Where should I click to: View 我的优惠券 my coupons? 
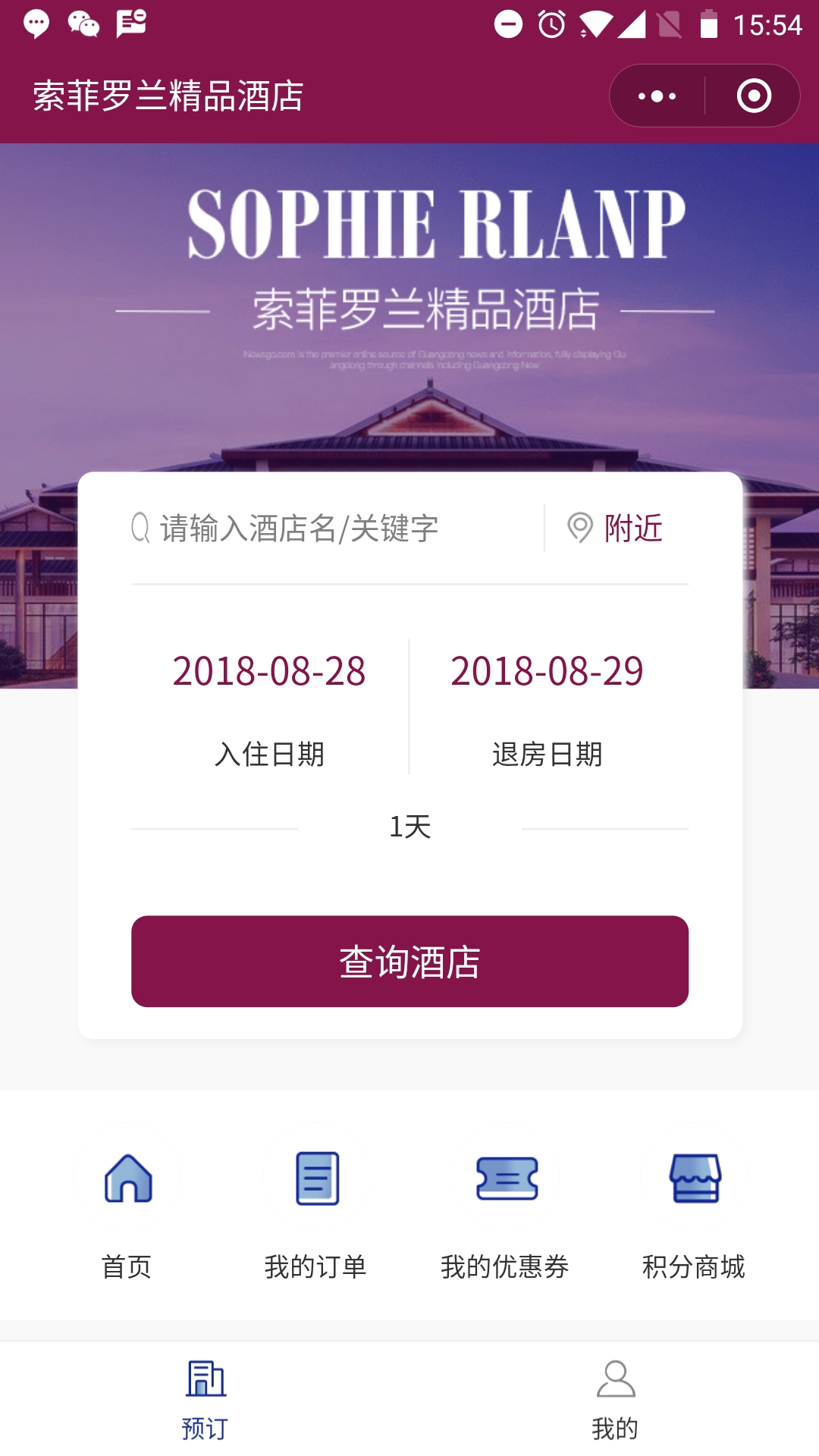[505, 1212]
